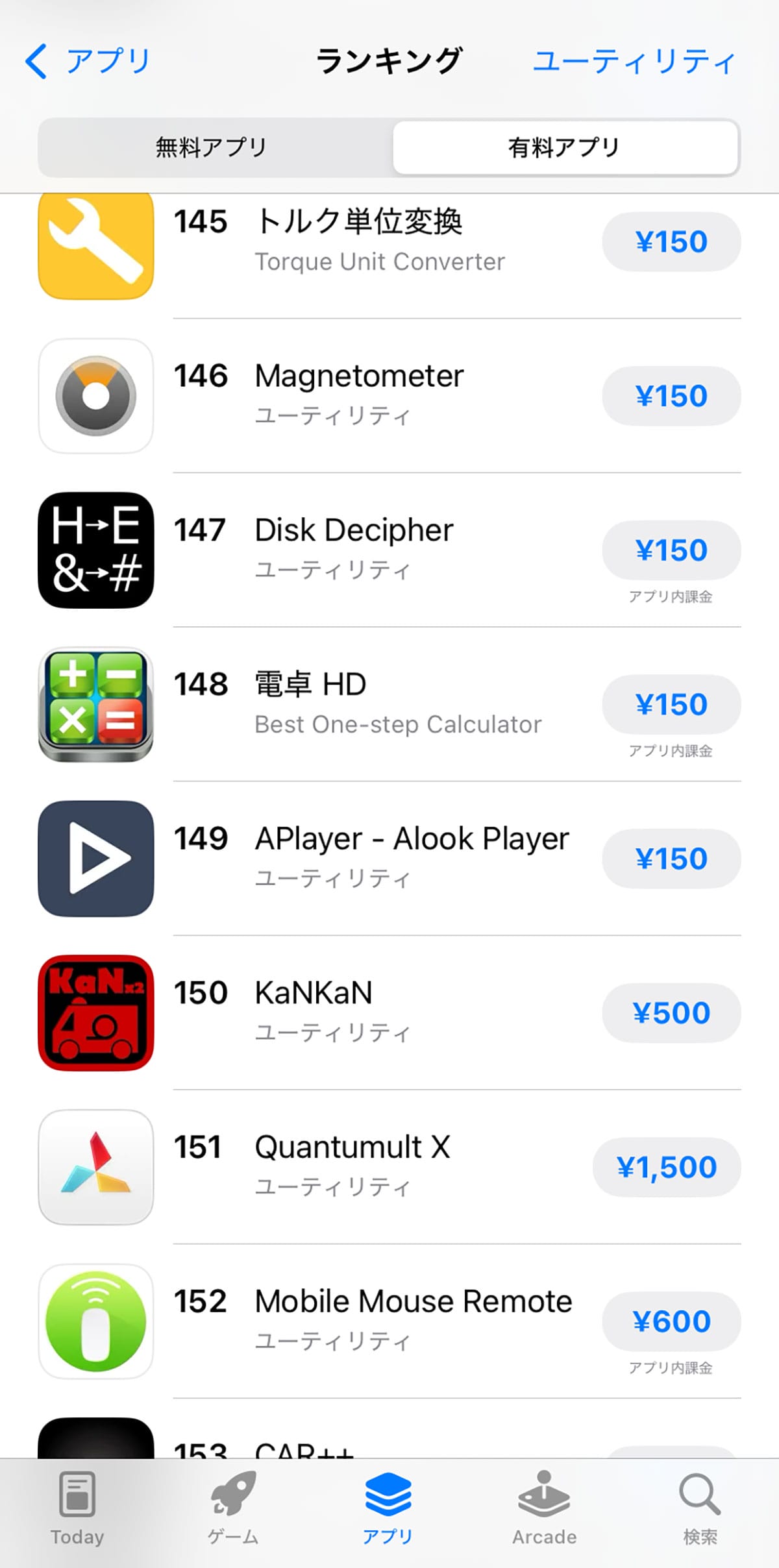Screen dimensions: 779x1568
Task: Open the Quantumult X listing
Action: tap(352, 1147)
